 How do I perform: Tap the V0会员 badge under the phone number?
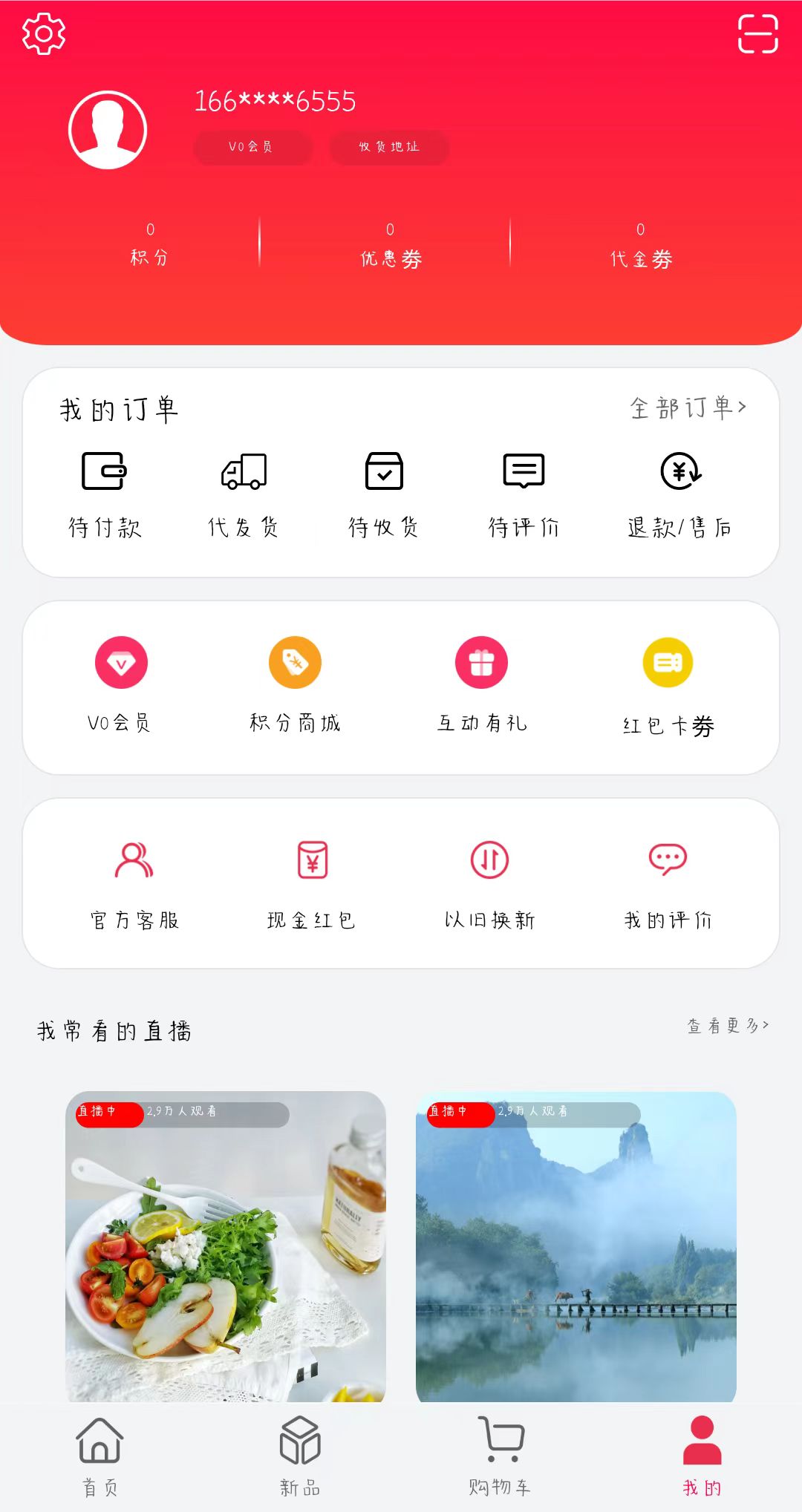pos(252,147)
